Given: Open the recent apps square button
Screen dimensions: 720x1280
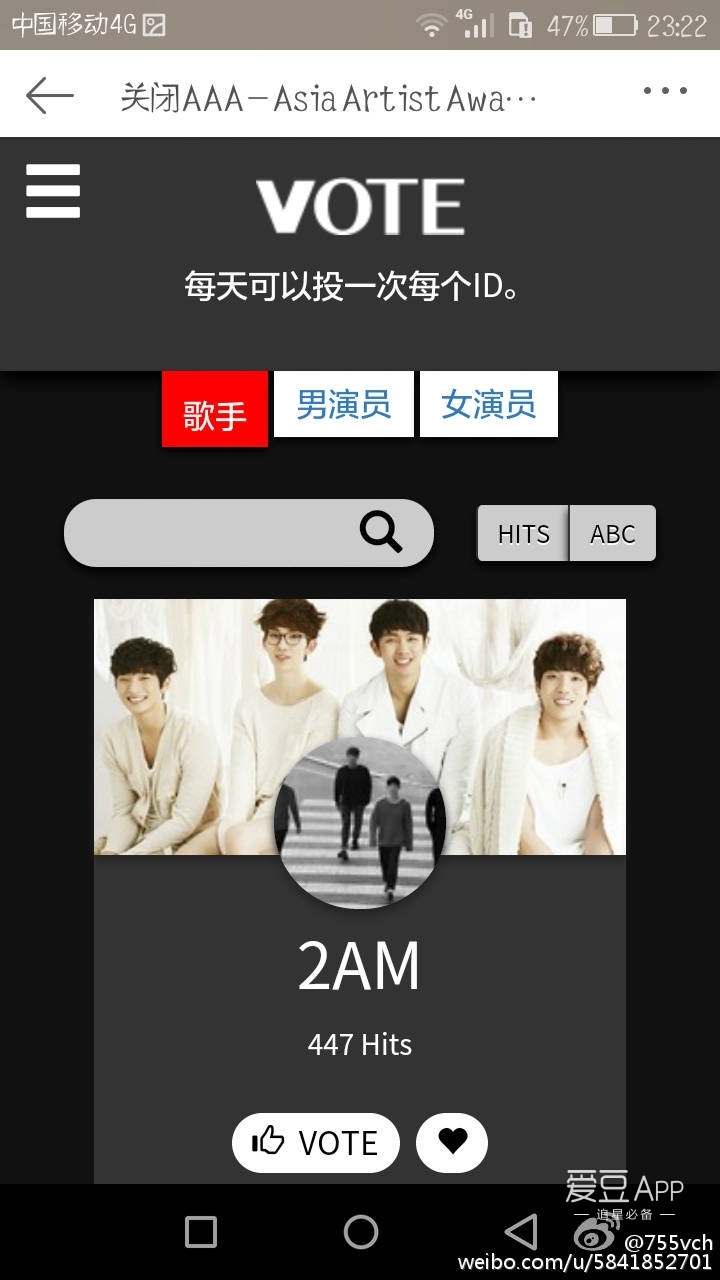Looking at the screenshot, I should pos(201,1232).
